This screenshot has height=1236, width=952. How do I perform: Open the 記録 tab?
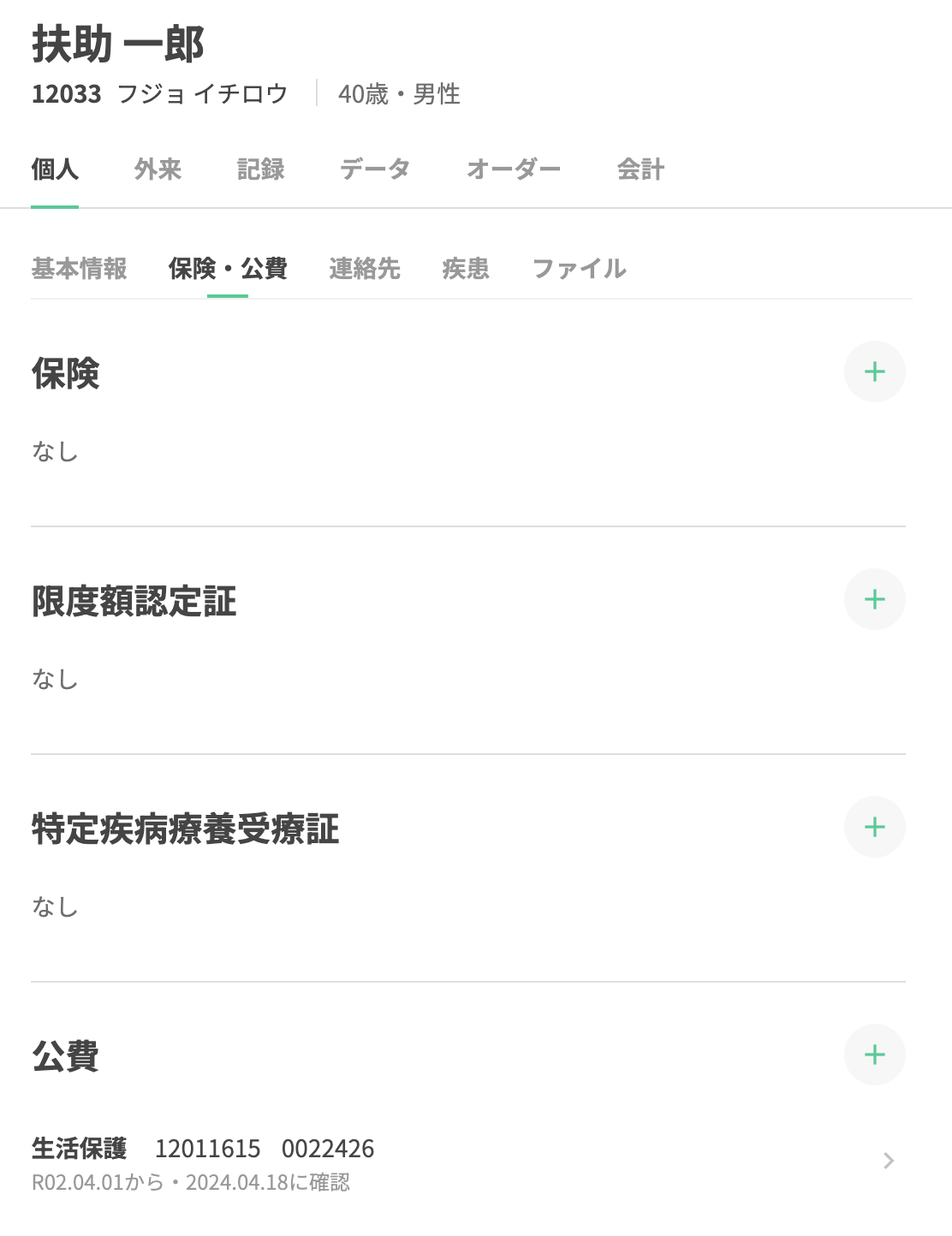tap(260, 169)
